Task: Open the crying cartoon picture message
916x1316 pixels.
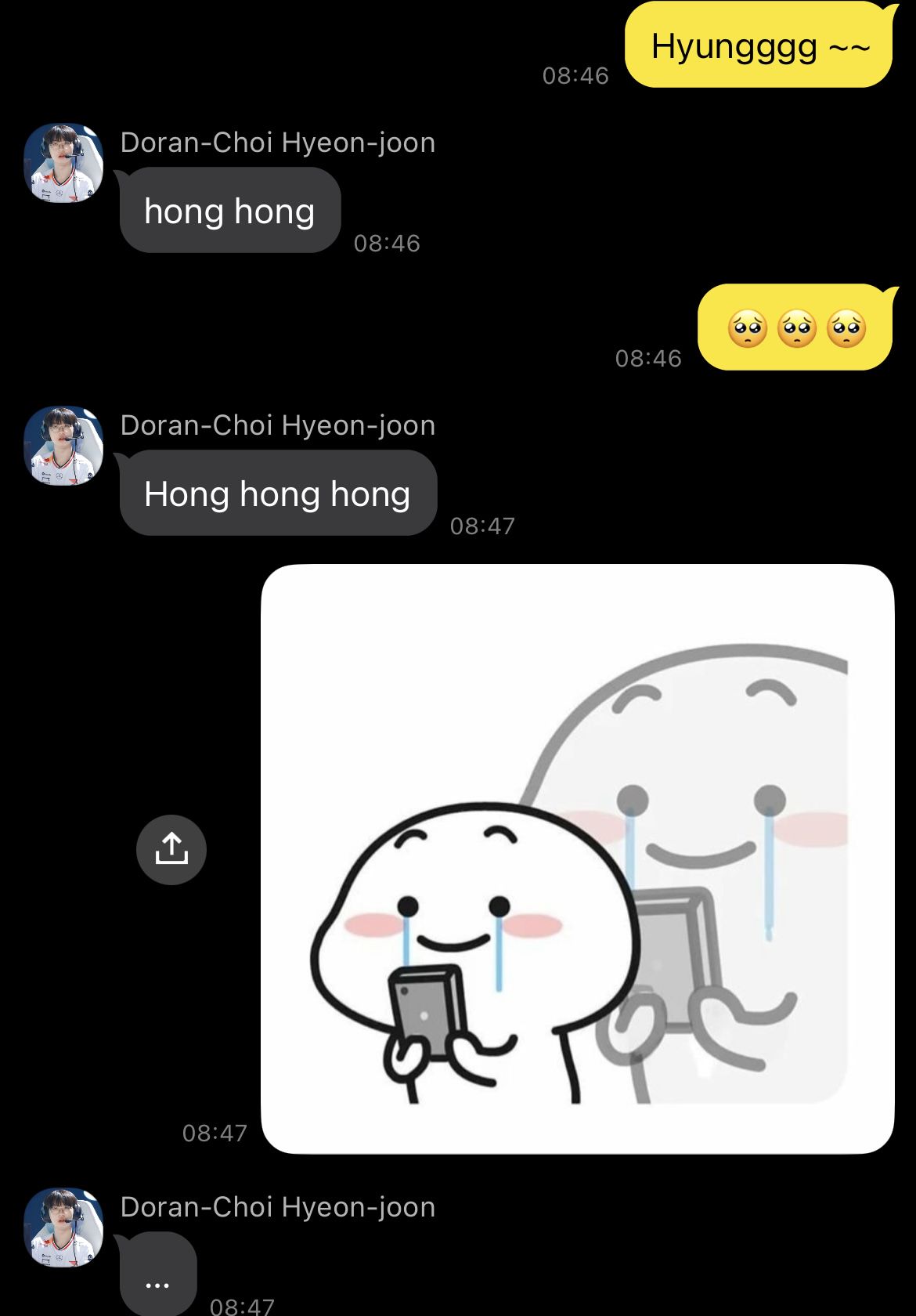Action: [x=577, y=859]
